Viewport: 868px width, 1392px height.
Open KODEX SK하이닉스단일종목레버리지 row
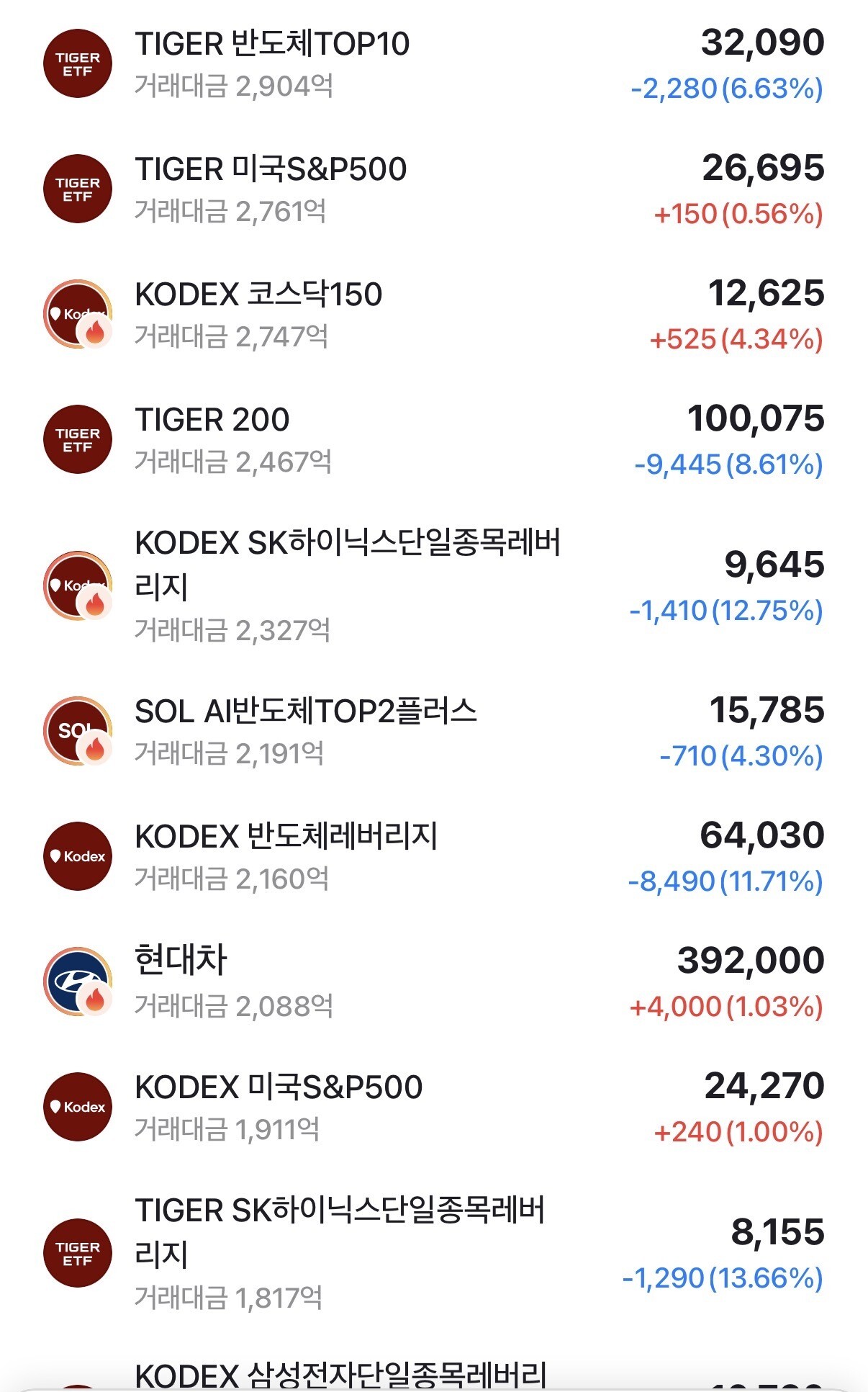coord(434,586)
